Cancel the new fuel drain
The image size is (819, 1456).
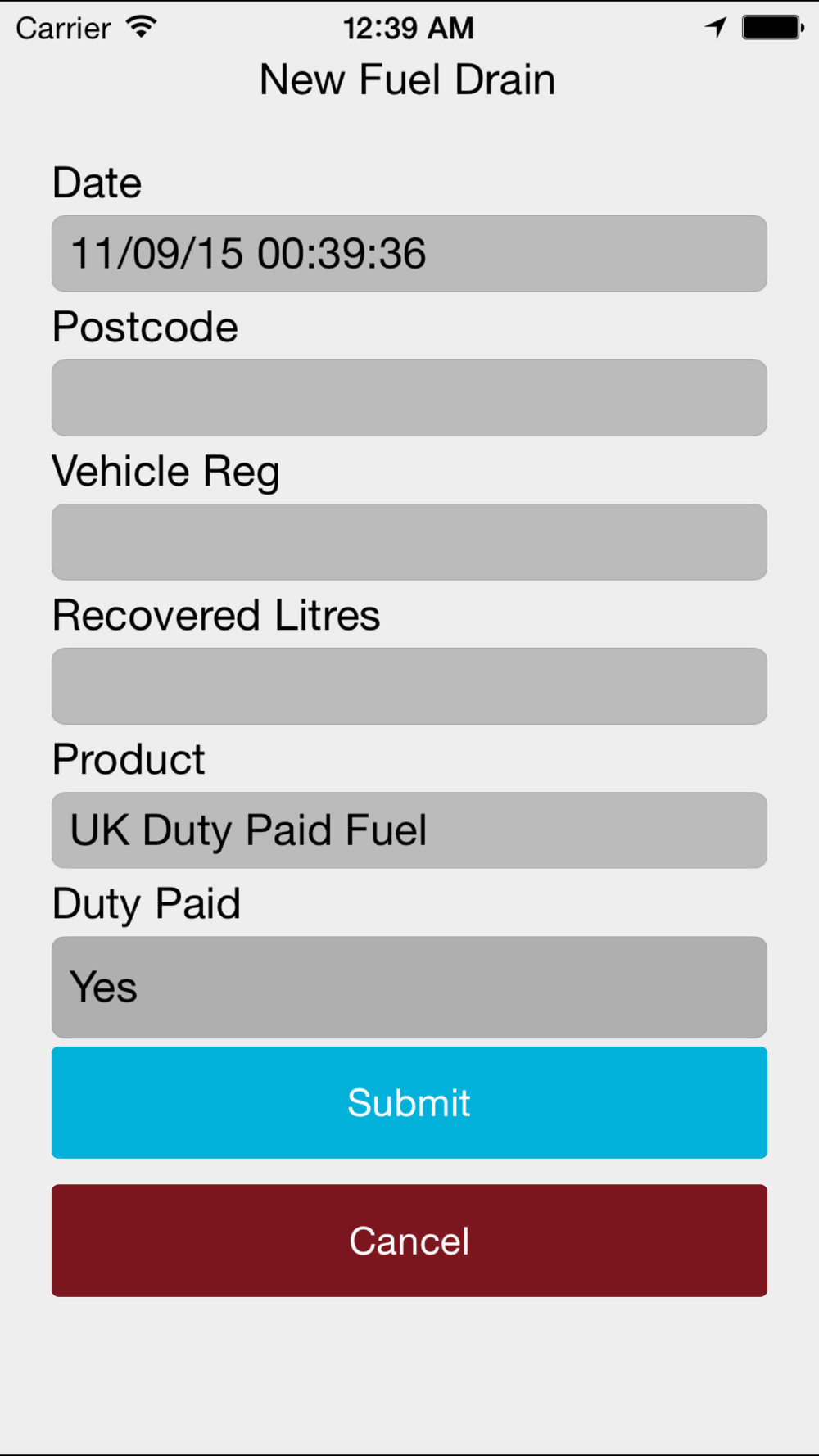point(409,1241)
